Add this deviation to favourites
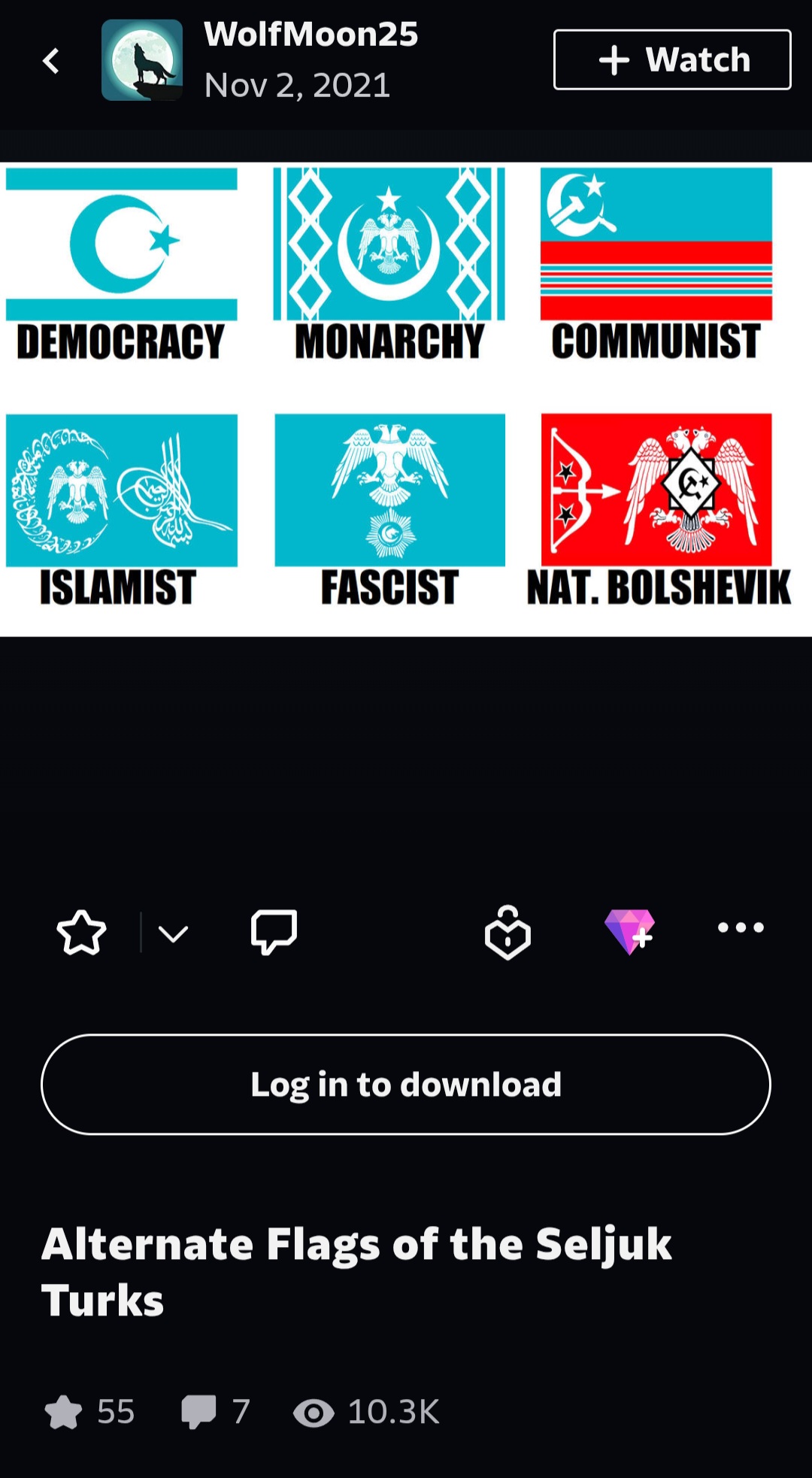 [x=81, y=933]
